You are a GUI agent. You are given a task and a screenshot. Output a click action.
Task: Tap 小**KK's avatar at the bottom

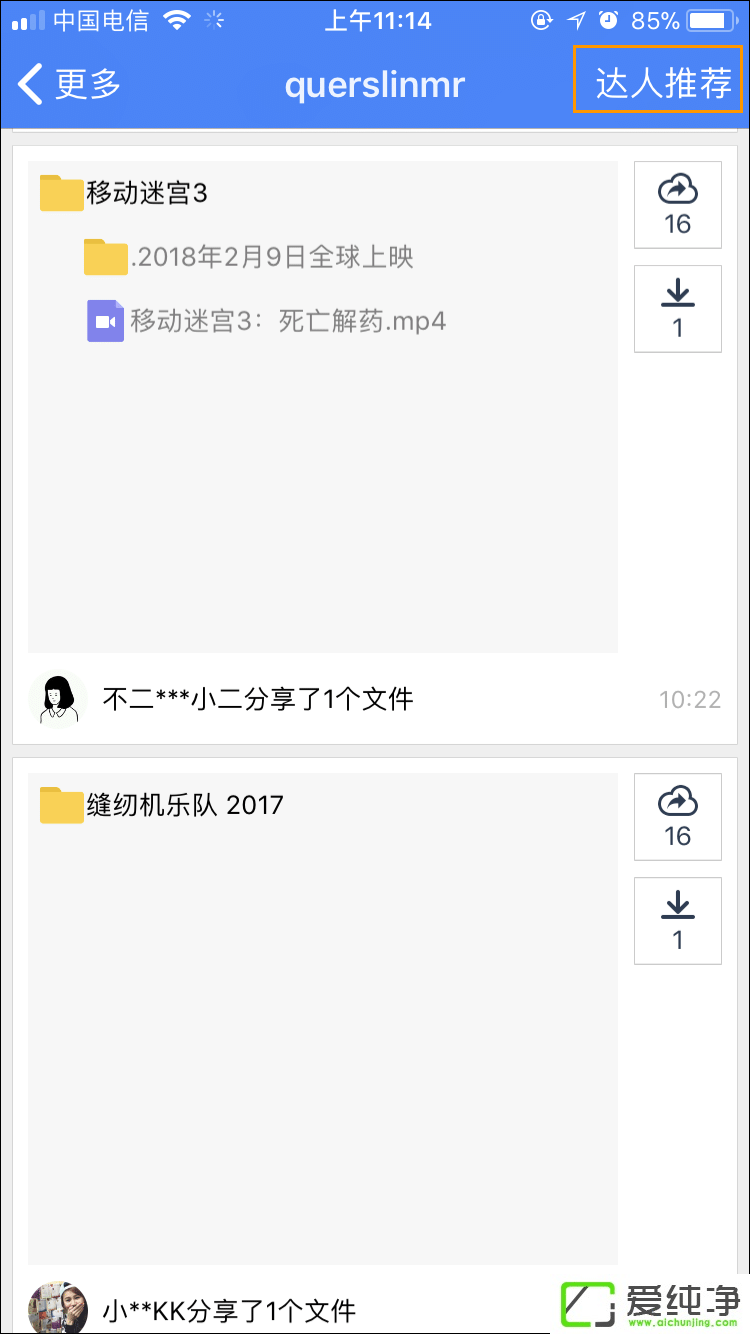[x=56, y=1308]
